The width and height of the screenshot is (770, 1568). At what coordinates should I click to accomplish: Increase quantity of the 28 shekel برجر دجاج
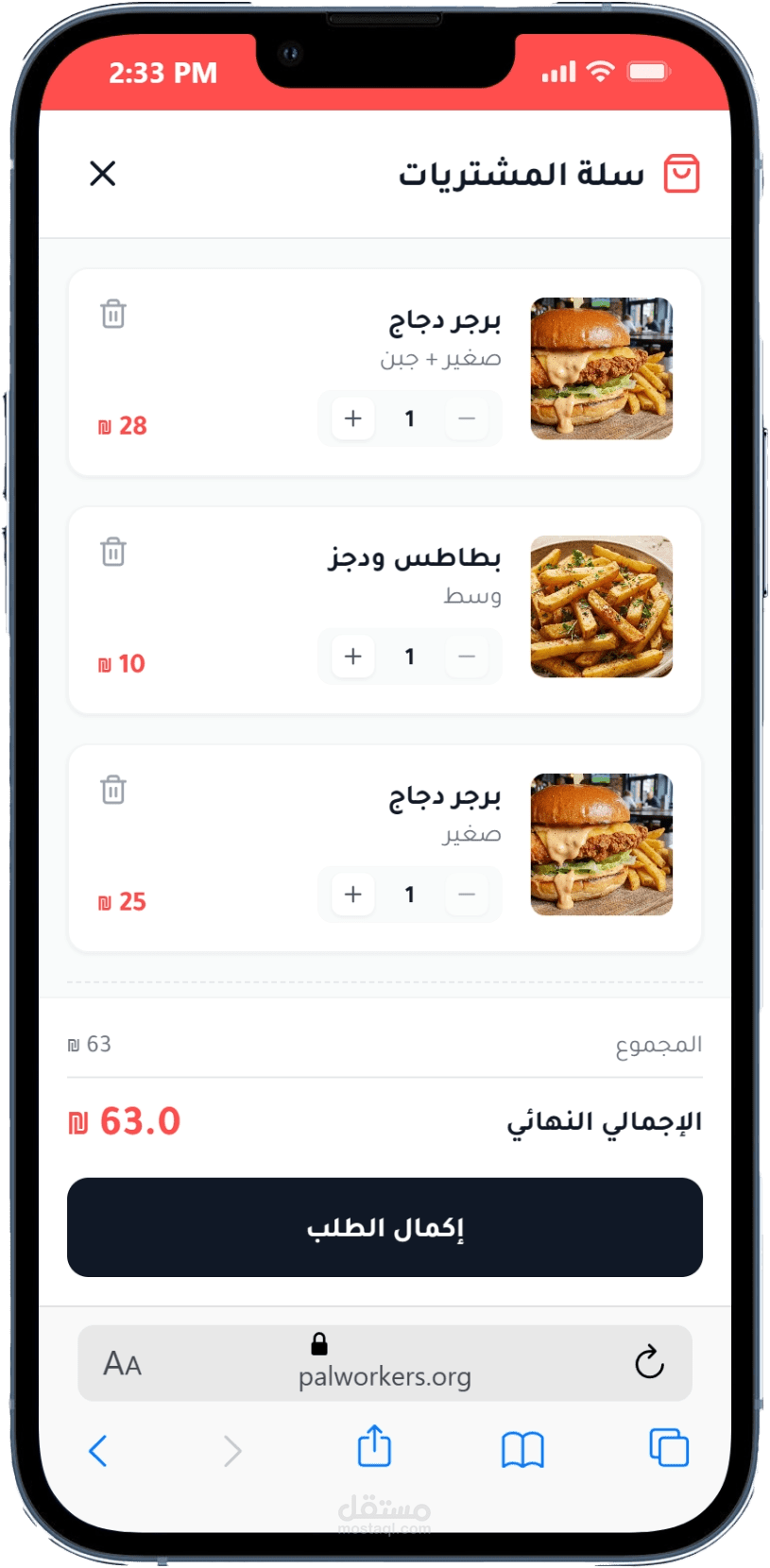(x=353, y=418)
